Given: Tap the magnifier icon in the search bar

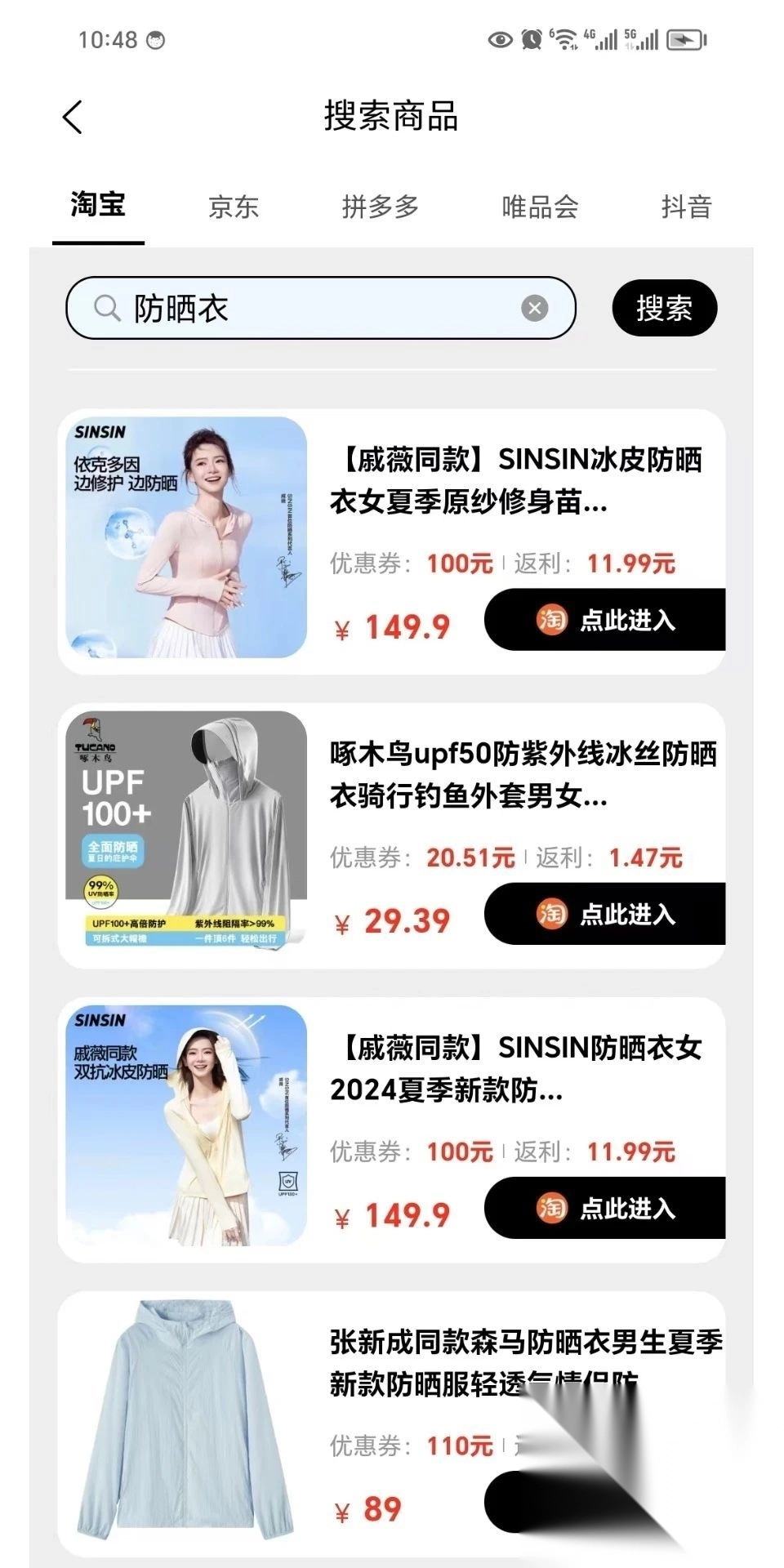Looking at the screenshot, I should (x=106, y=308).
